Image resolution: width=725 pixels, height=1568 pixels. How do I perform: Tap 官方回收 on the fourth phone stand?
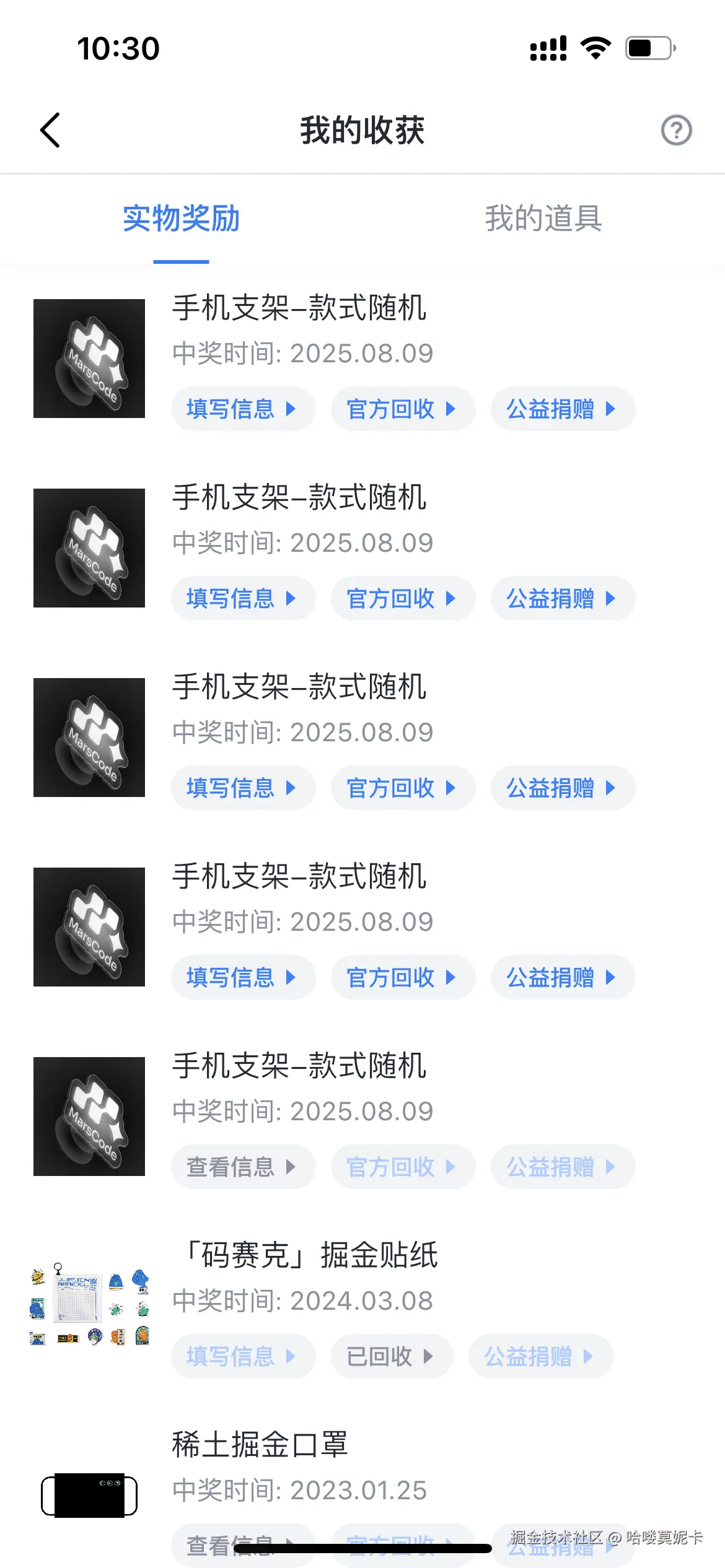402,977
